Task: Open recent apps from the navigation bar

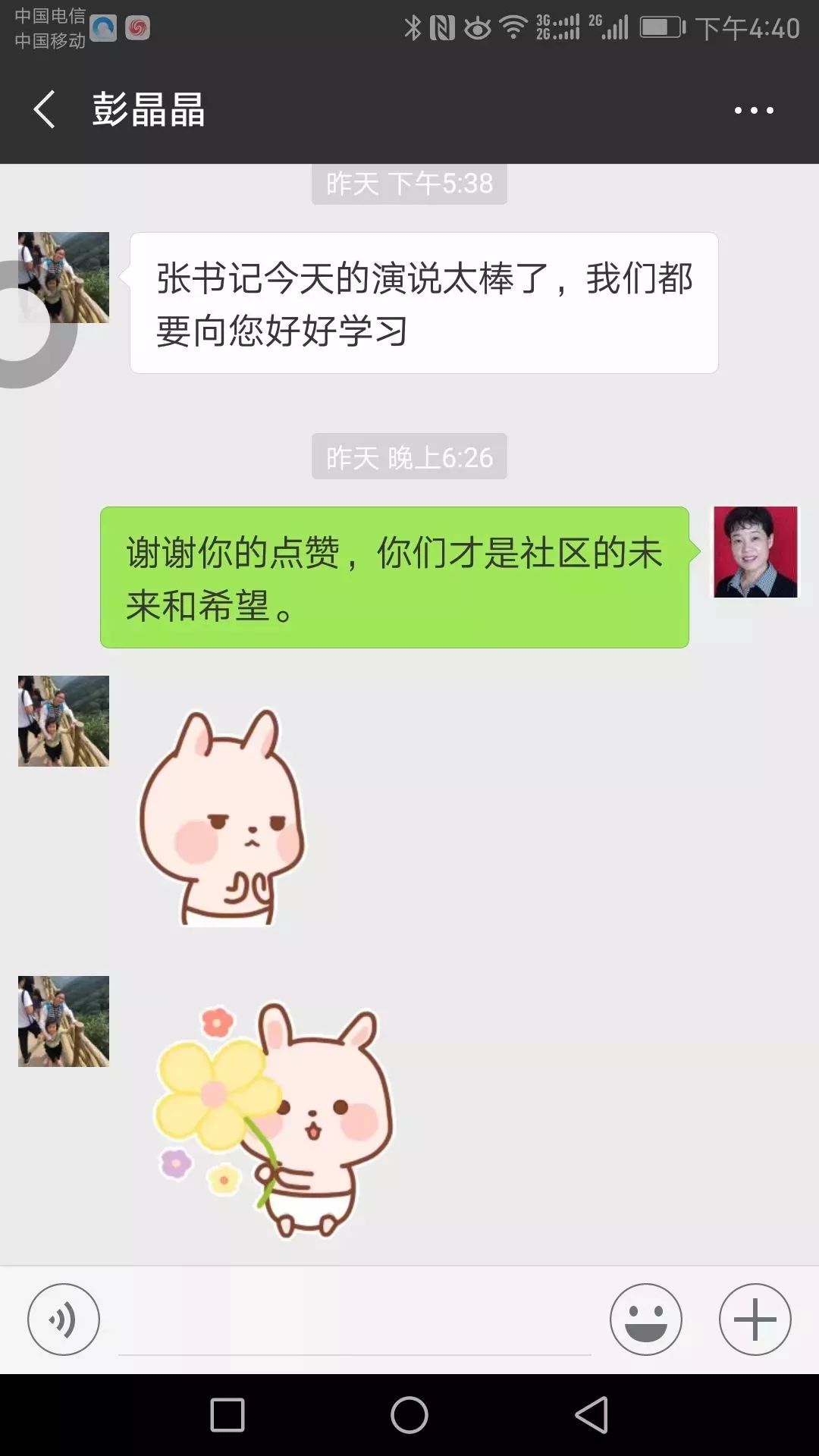Action: 227,1415
